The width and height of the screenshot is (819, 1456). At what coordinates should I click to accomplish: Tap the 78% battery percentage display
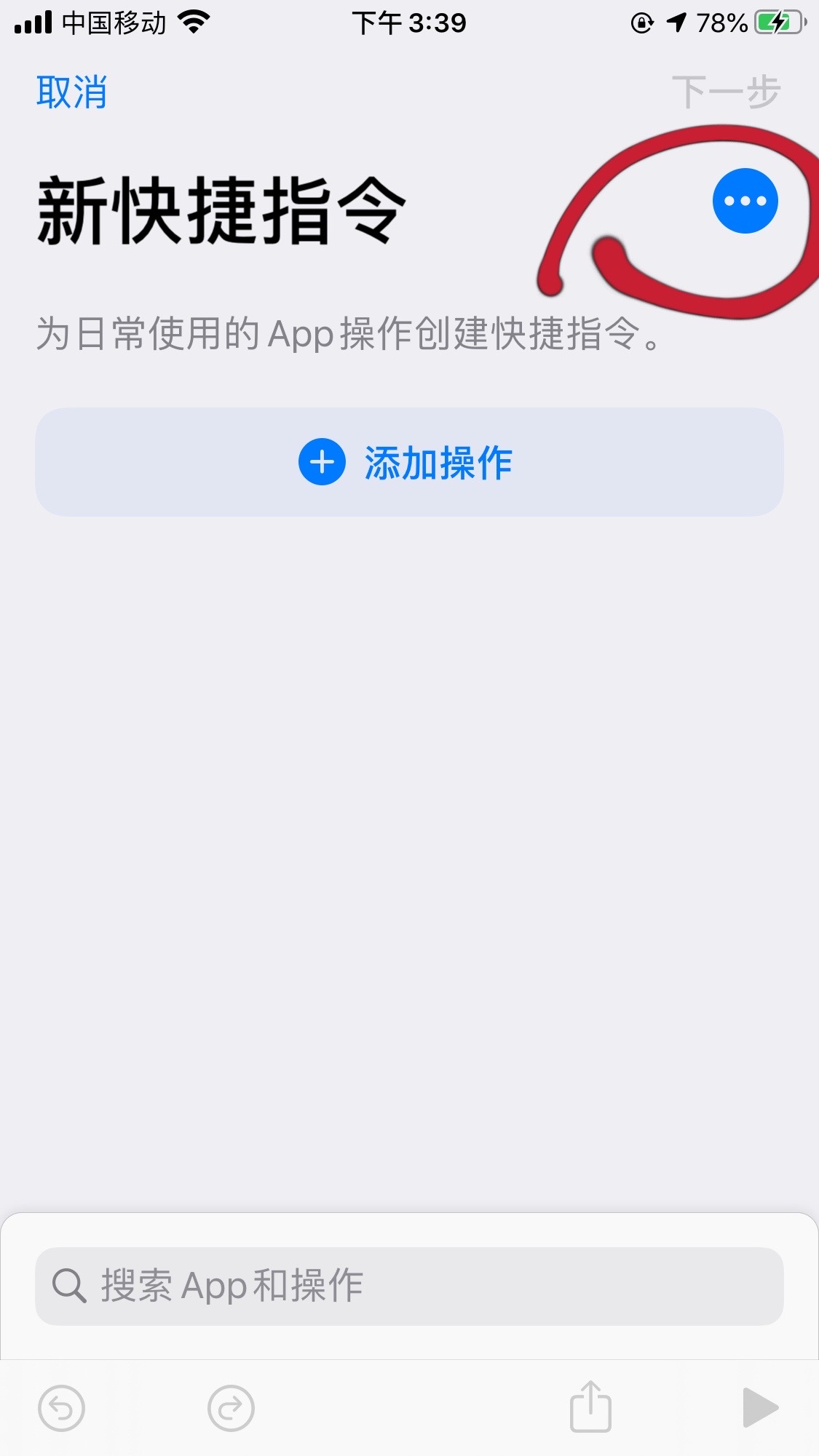click(721, 22)
